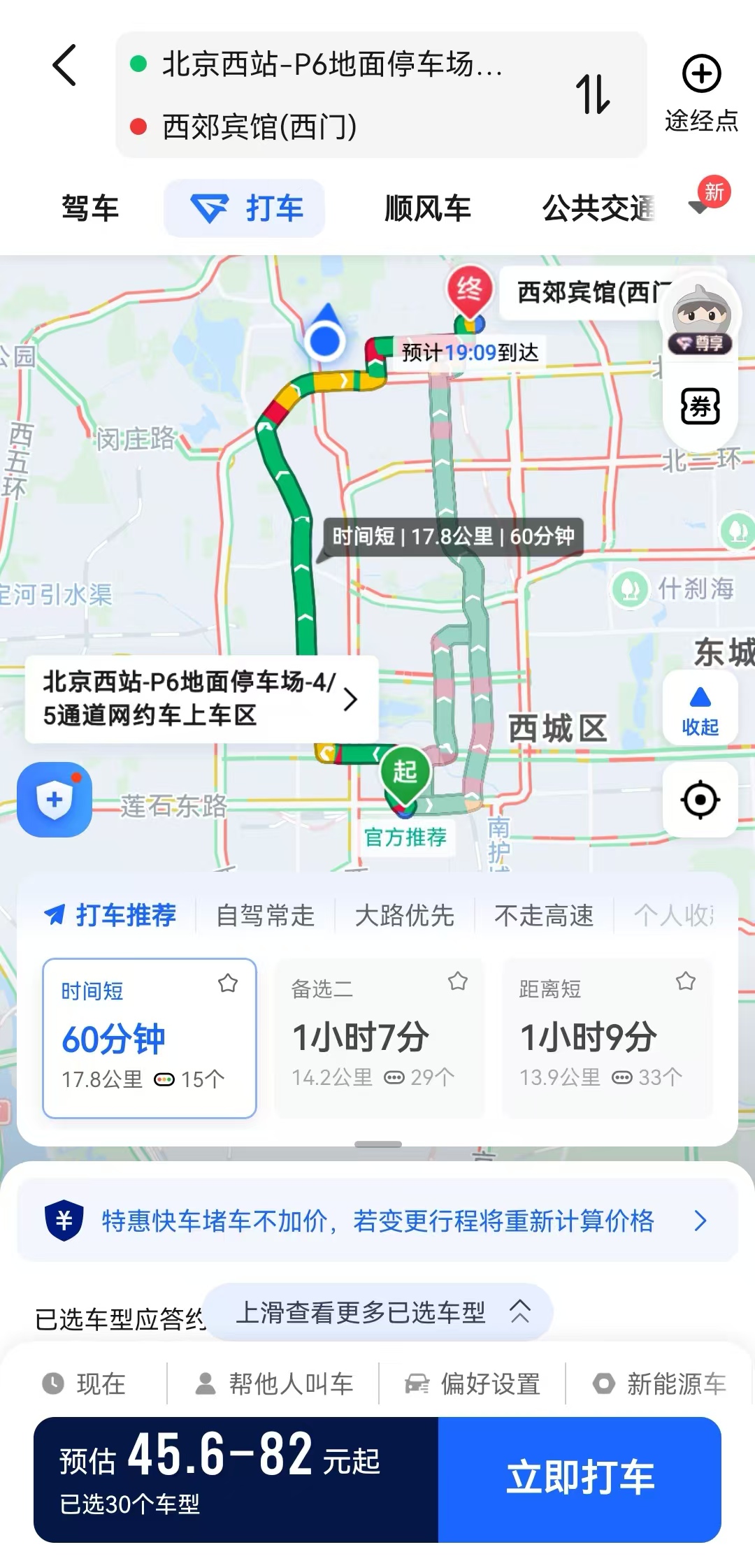The width and height of the screenshot is (755, 1568).
Task: Recenter map on my location
Action: tap(700, 800)
